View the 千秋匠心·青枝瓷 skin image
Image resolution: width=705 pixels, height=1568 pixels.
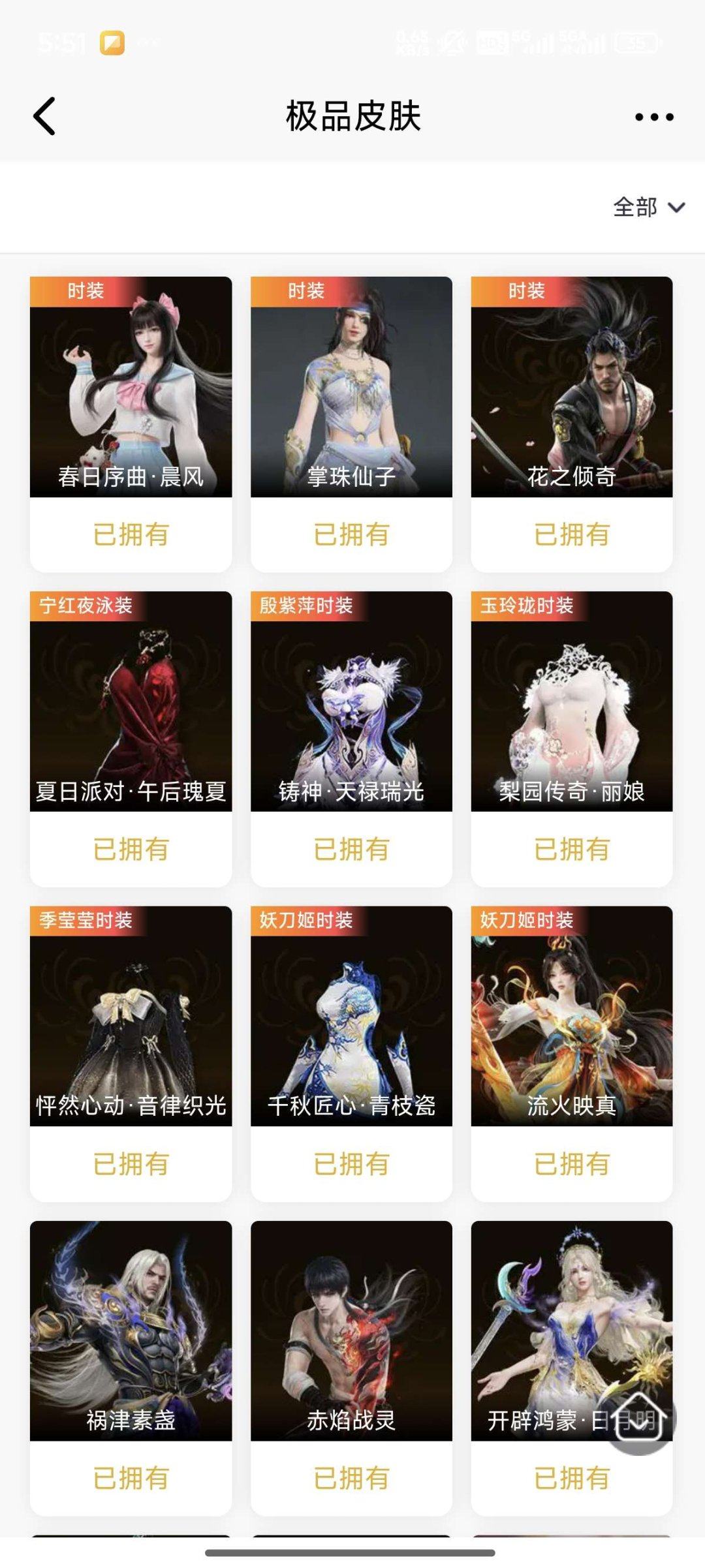tap(351, 1018)
